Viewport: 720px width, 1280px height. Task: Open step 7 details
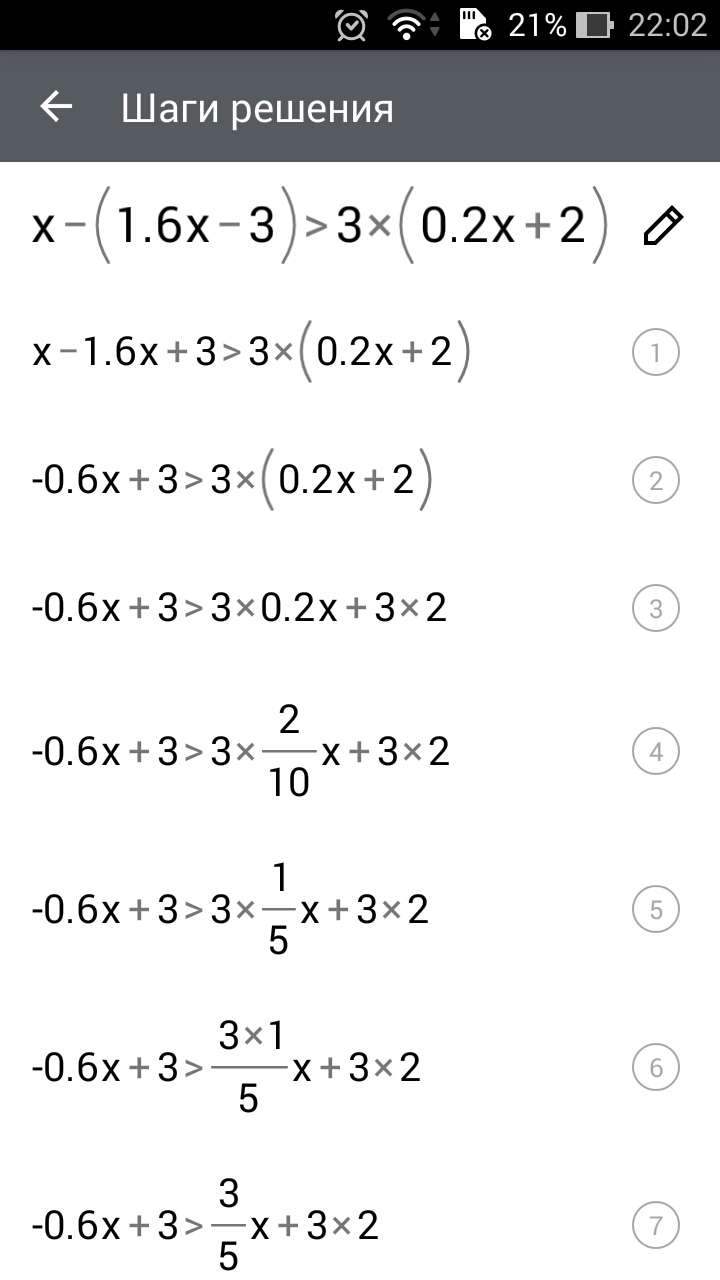pos(656,1225)
